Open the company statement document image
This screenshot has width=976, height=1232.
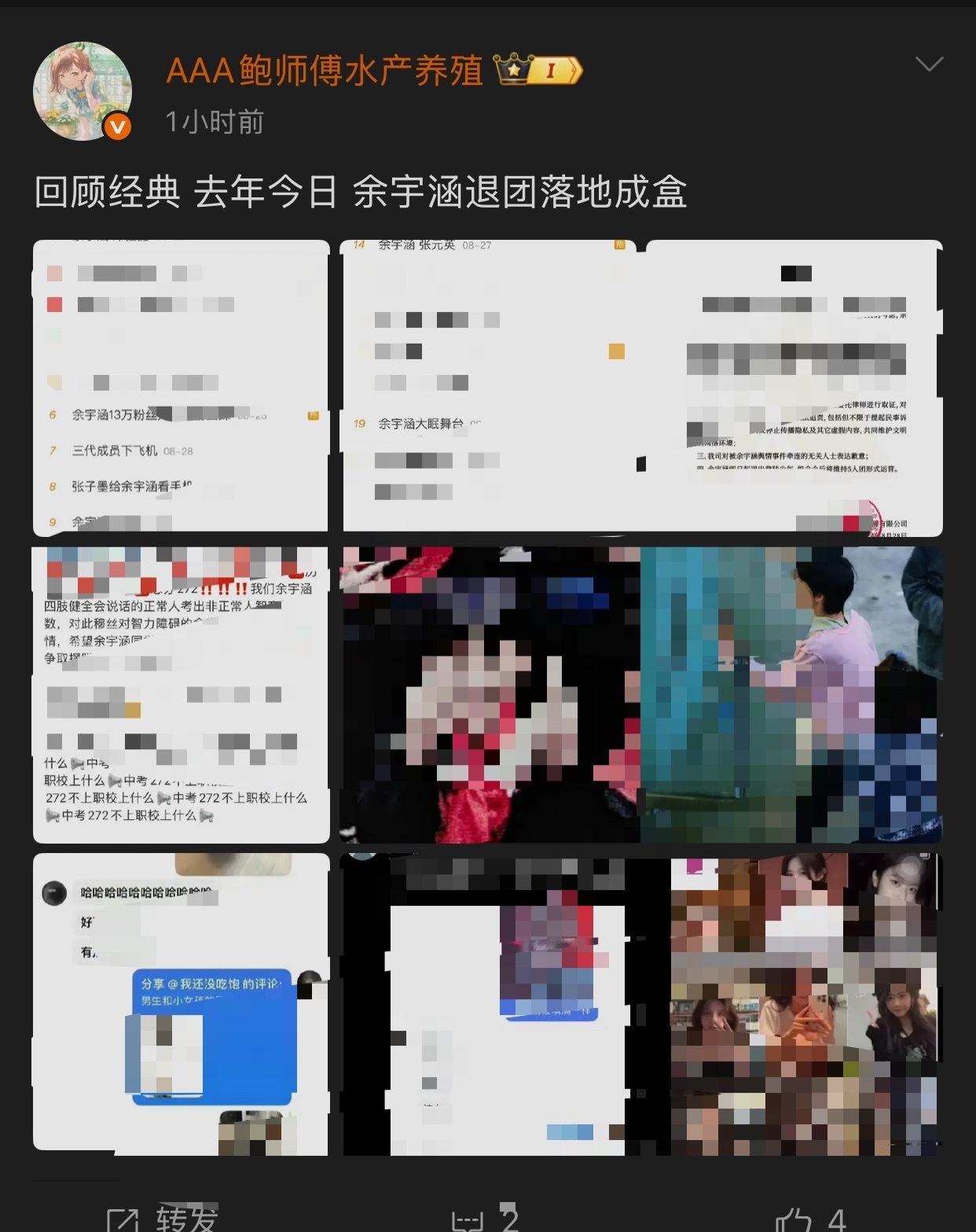pos(794,388)
